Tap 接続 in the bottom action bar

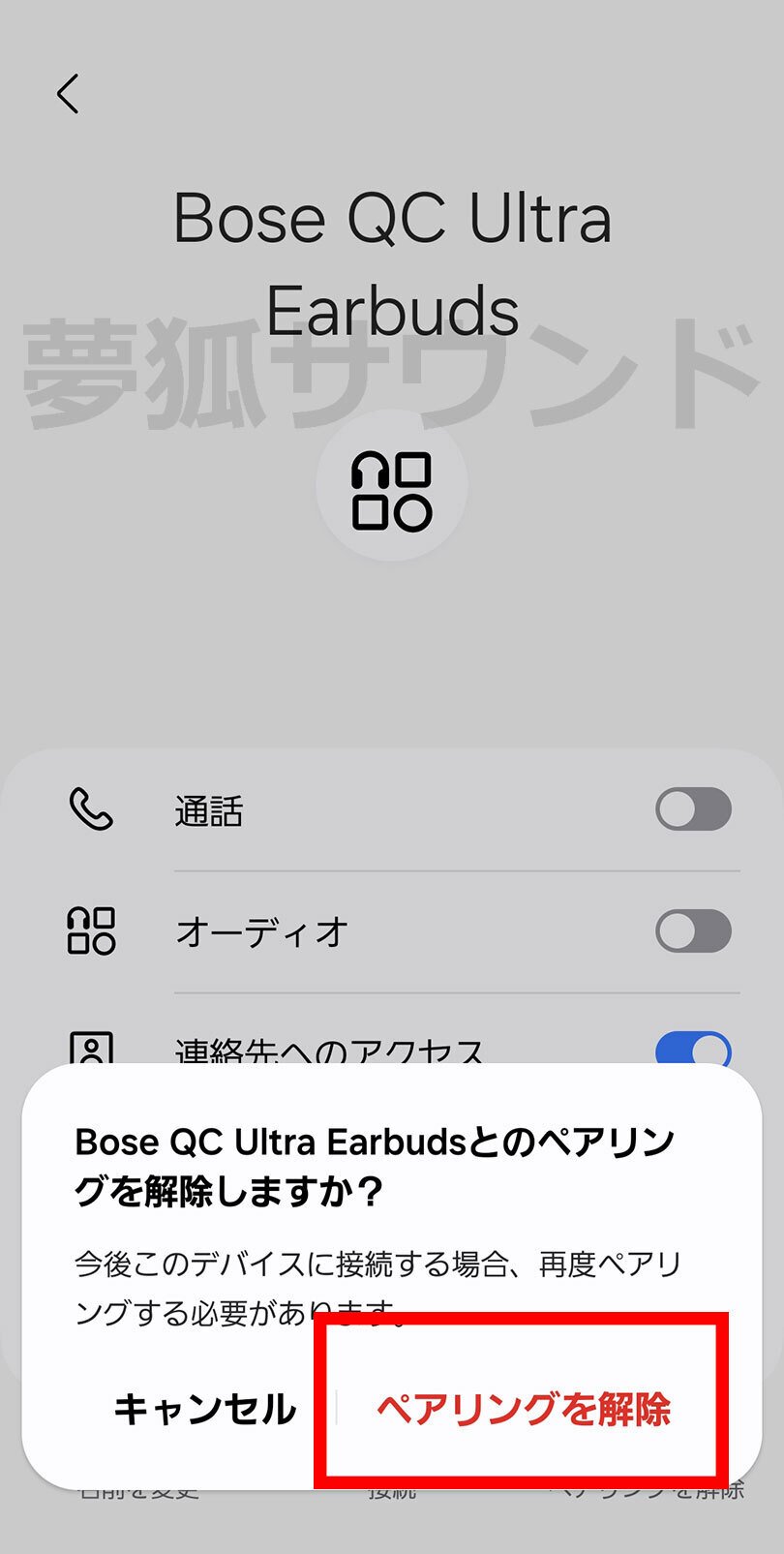coord(392,1491)
